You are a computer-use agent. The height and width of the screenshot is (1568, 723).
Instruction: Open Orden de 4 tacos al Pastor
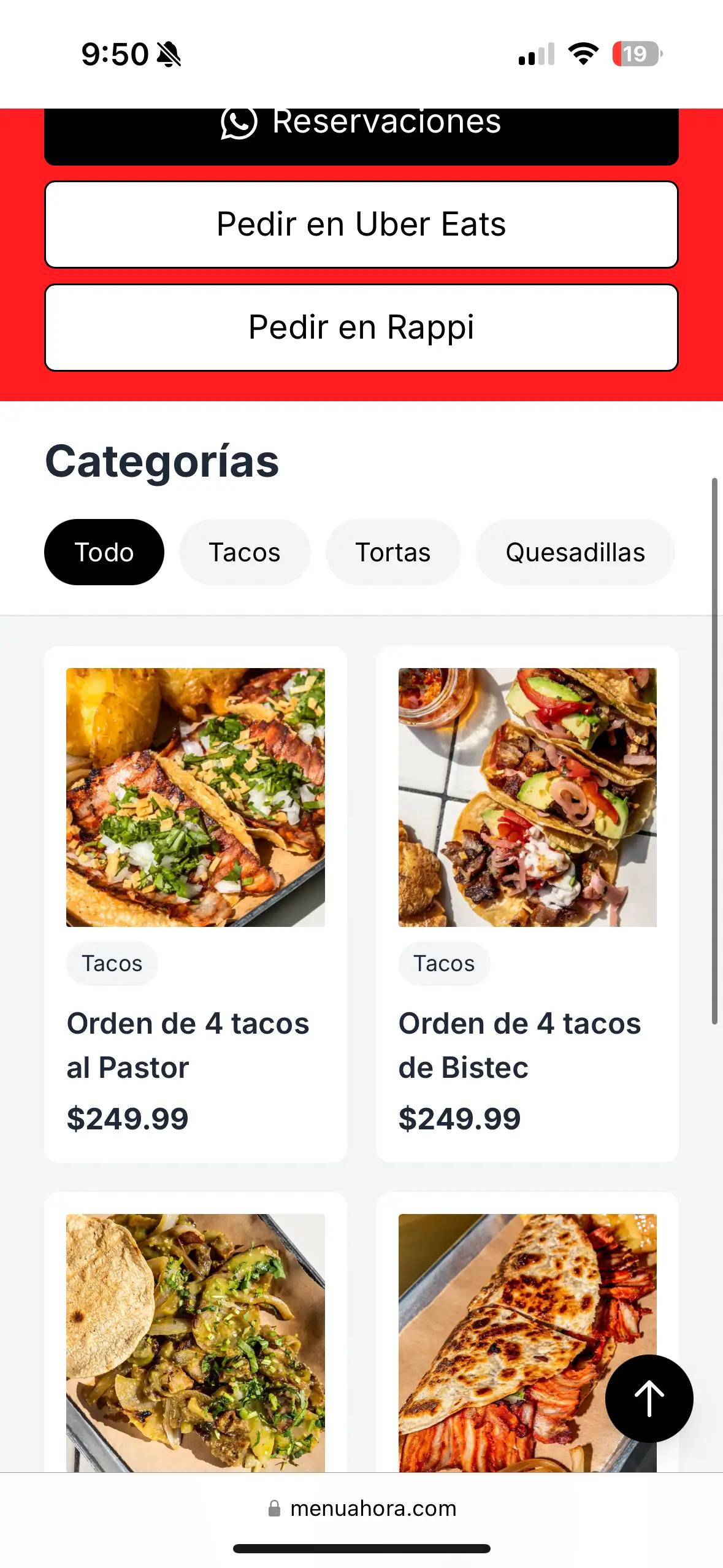(x=195, y=903)
